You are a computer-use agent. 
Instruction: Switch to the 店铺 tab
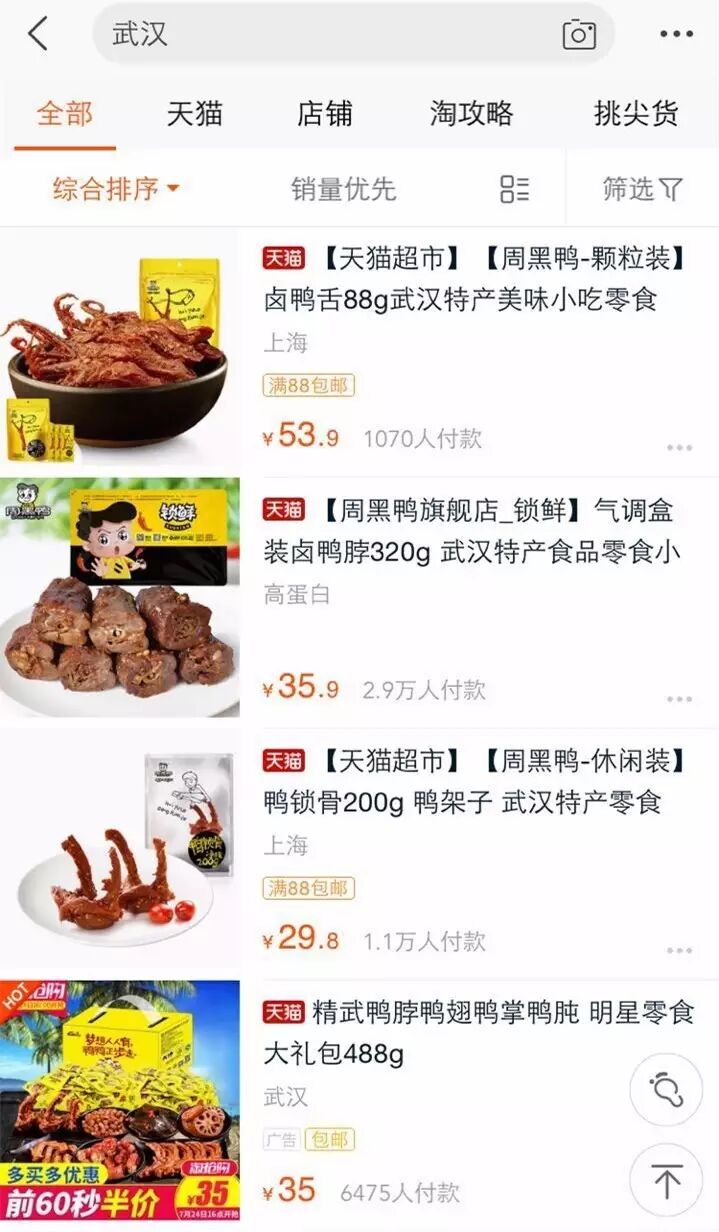coord(324,113)
